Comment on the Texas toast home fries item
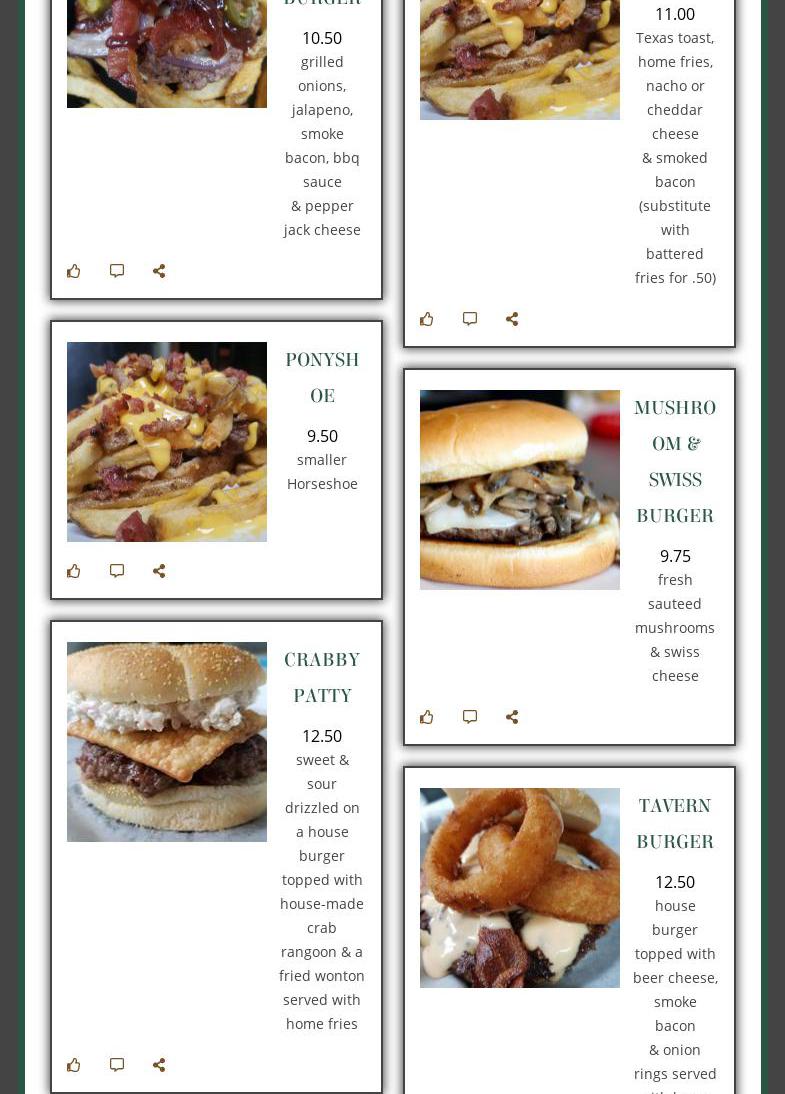The height and width of the screenshot is (1094, 785). [470, 319]
